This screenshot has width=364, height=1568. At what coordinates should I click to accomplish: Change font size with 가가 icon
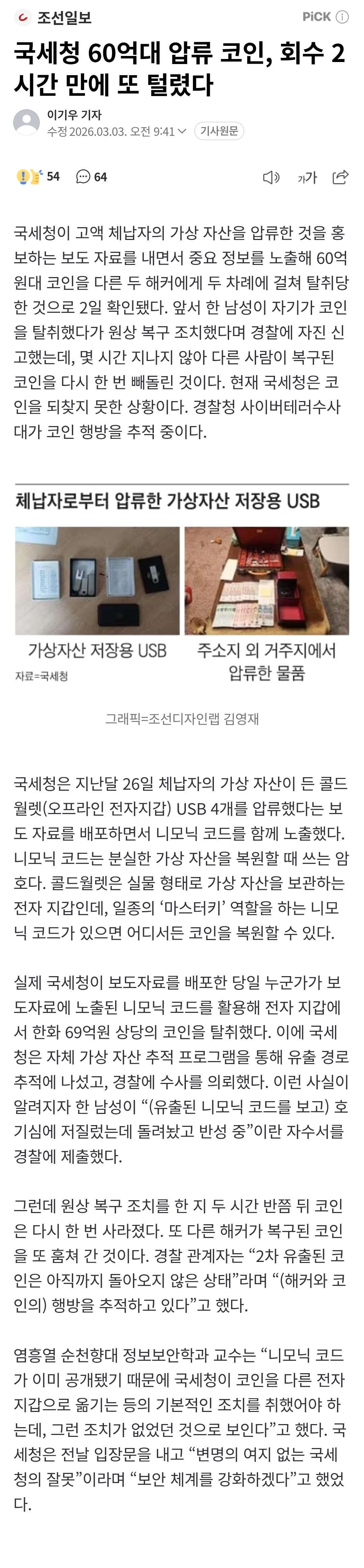pyautogui.click(x=307, y=177)
